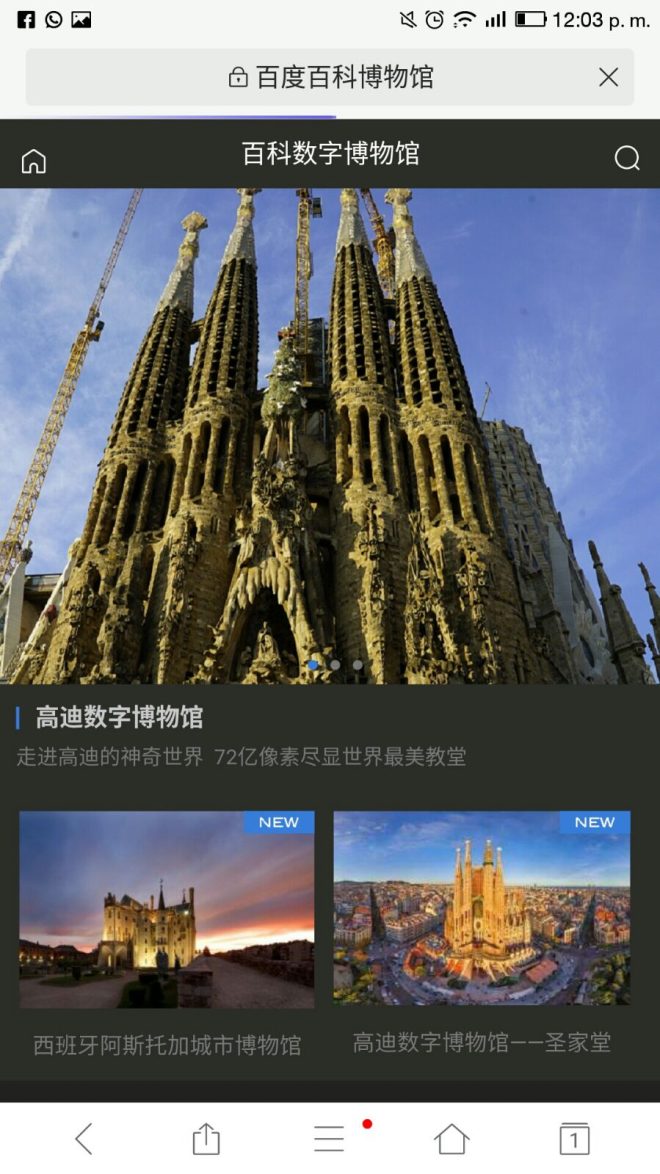660x1174 pixels.
Task: Open the tabs switcher showing 1
Action: coord(575,1139)
